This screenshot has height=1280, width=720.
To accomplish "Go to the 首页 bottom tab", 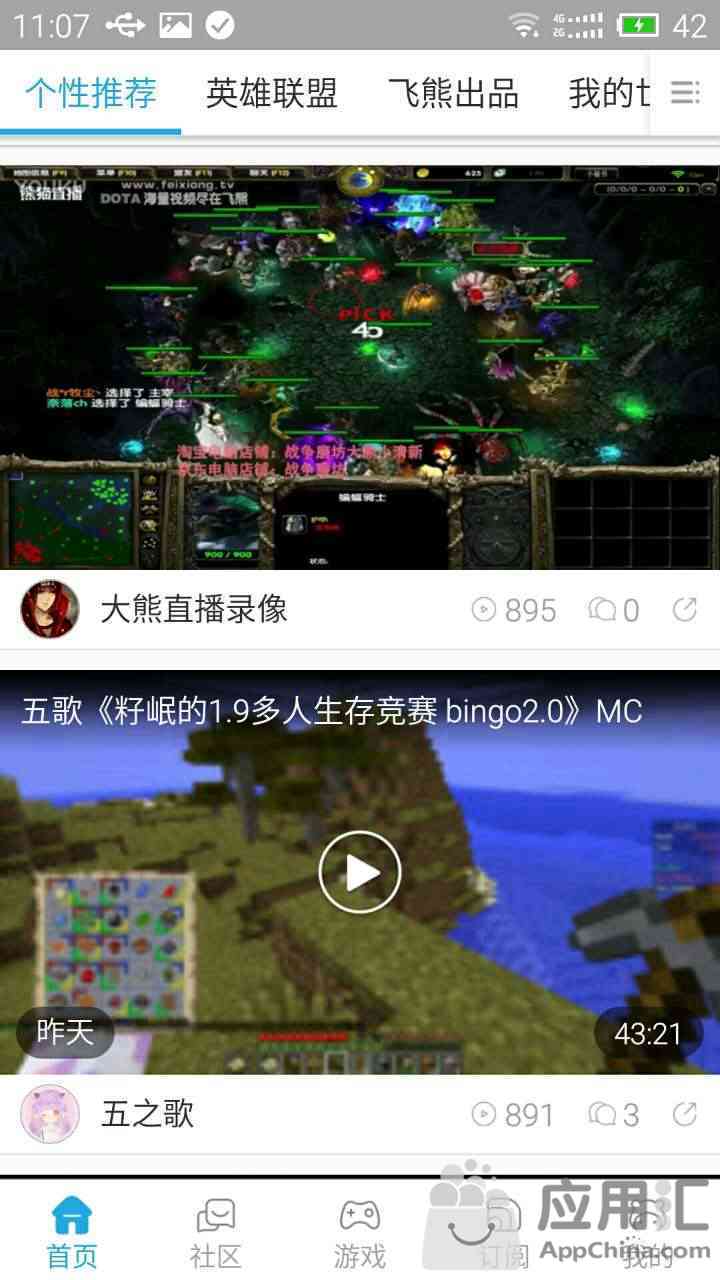I will 72,1232.
